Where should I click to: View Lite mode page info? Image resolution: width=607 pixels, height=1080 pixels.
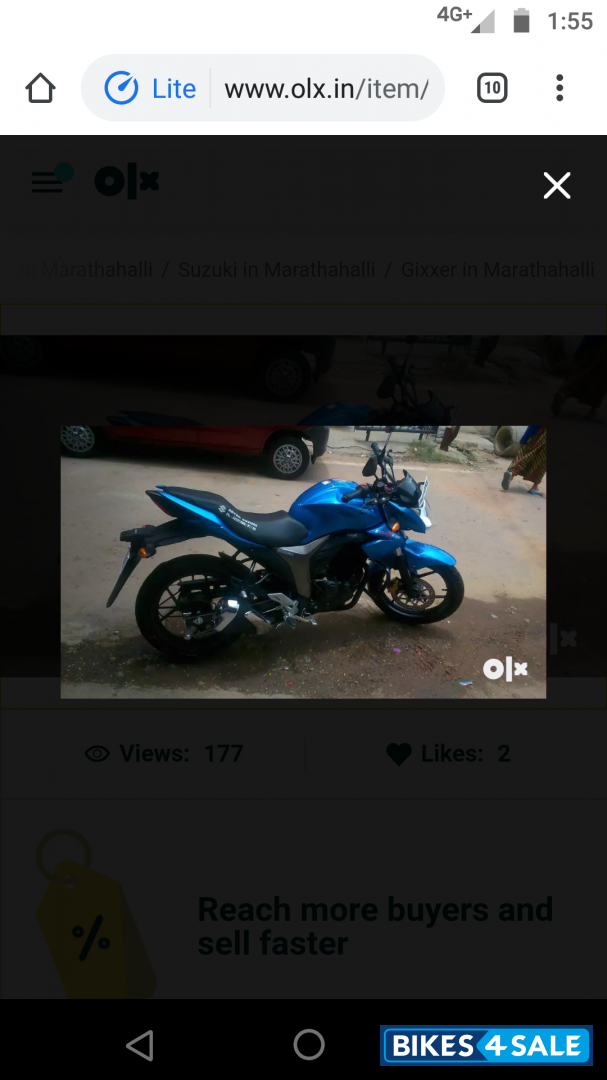tap(150, 89)
